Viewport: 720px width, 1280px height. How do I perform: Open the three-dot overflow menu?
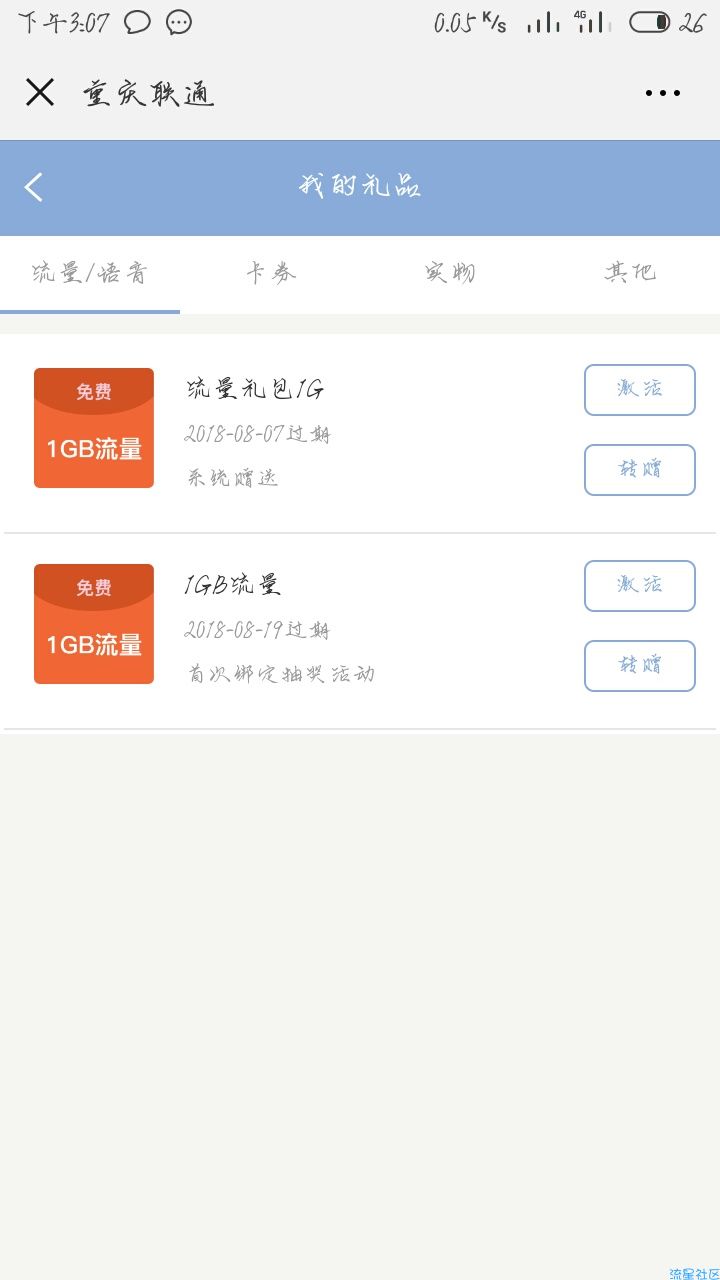pos(662,93)
